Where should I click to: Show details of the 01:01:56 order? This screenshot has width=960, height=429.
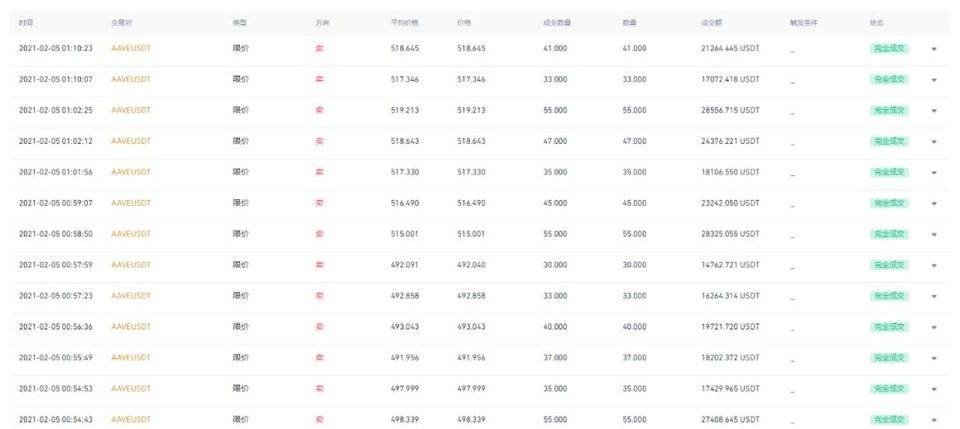click(934, 172)
